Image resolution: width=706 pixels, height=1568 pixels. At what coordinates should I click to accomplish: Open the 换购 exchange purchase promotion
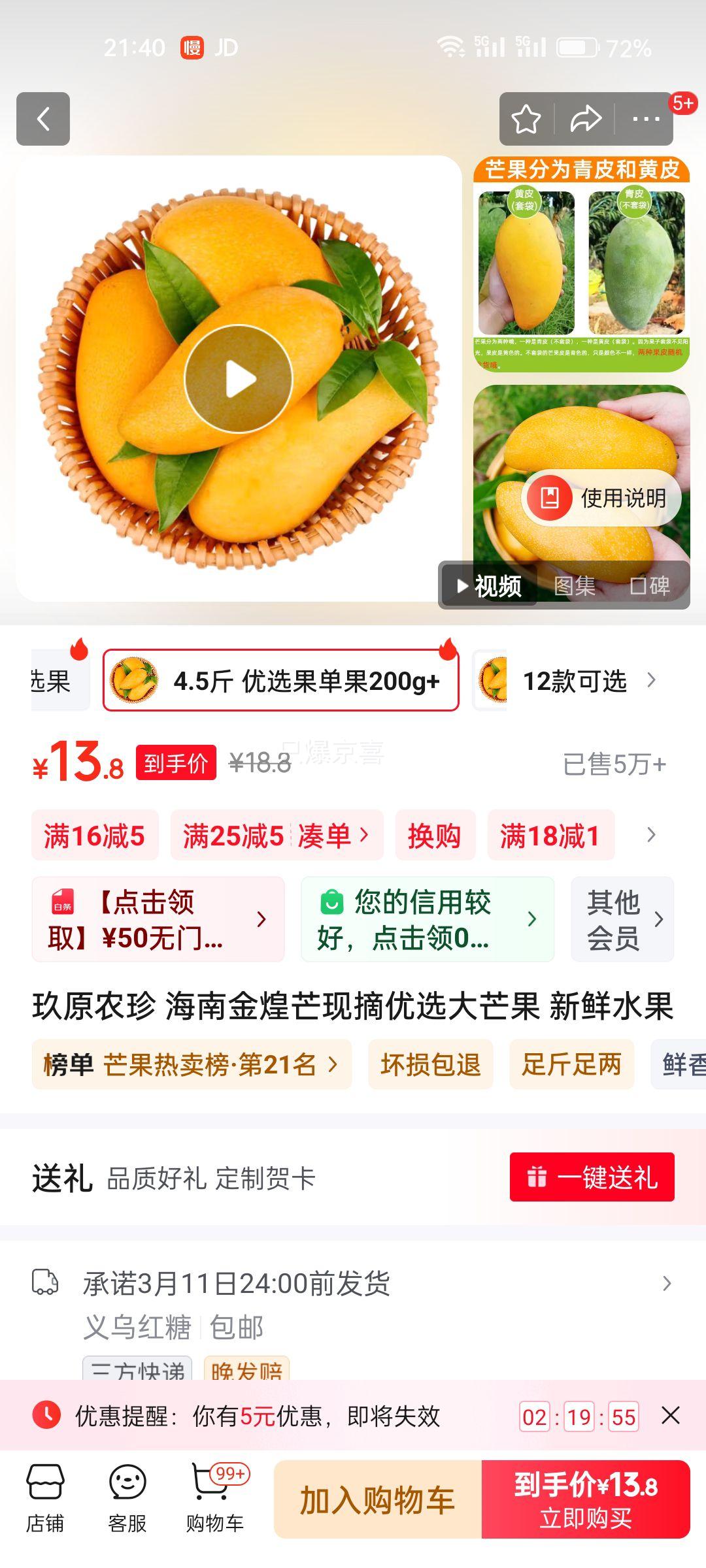coord(435,836)
